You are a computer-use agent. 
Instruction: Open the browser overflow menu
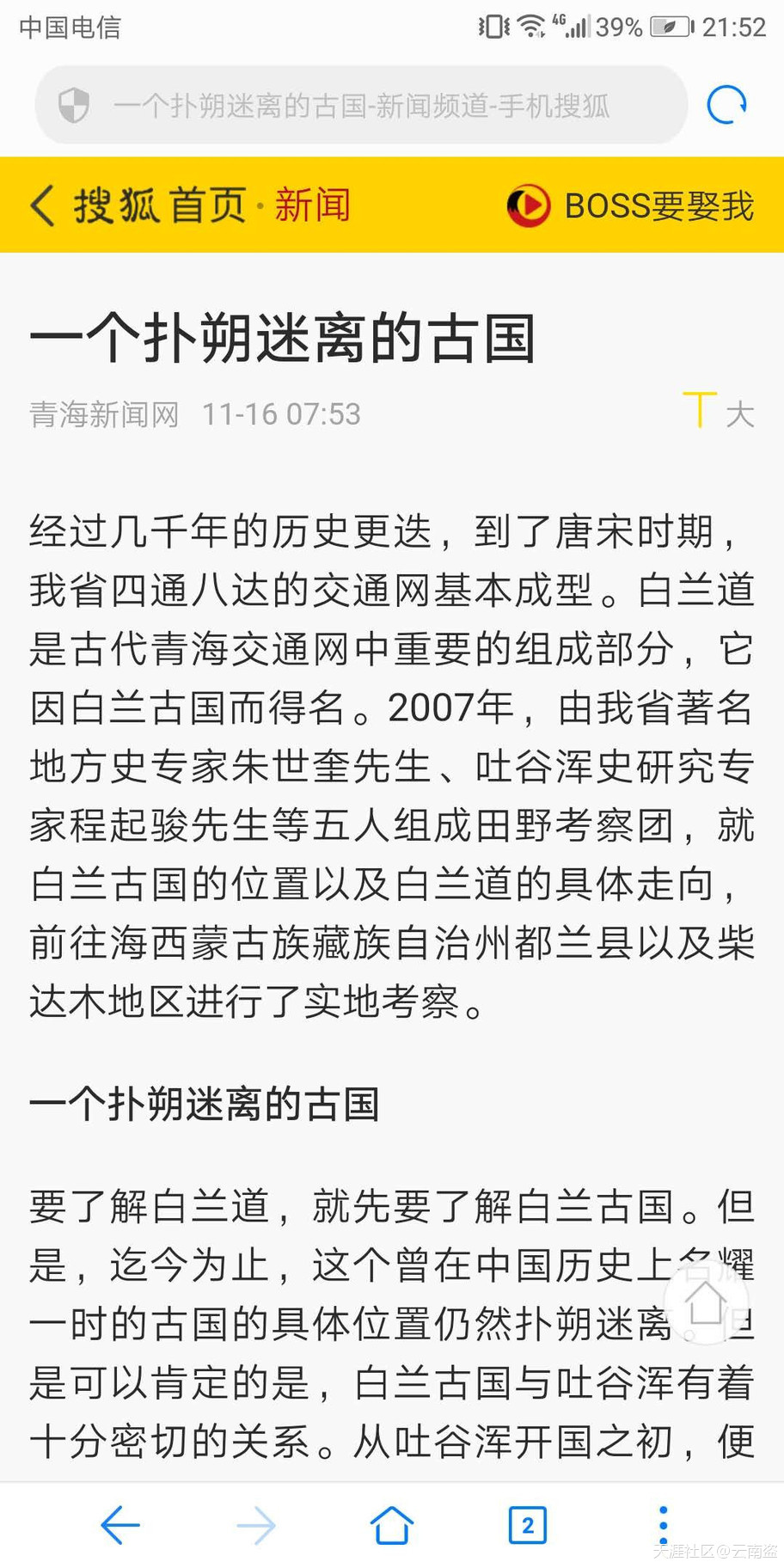[663, 1526]
